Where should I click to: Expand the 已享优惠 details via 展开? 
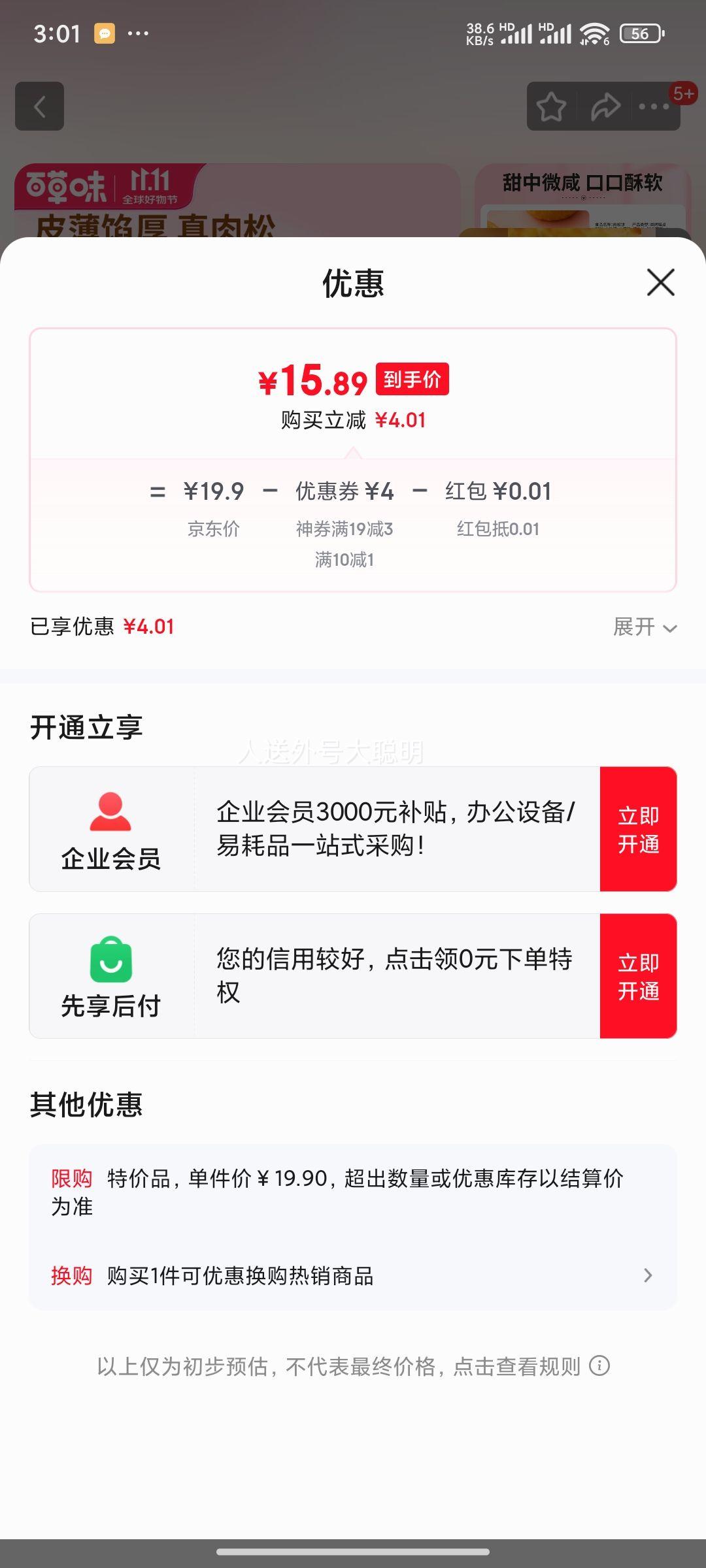[648, 627]
